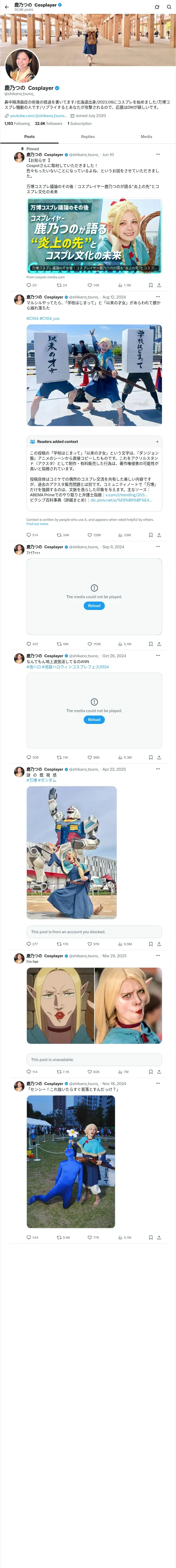Reload media in the Oct 26, 2024 post
Image resolution: width=176 pixels, height=1568 pixels.
pyautogui.click(x=94, y=719)
